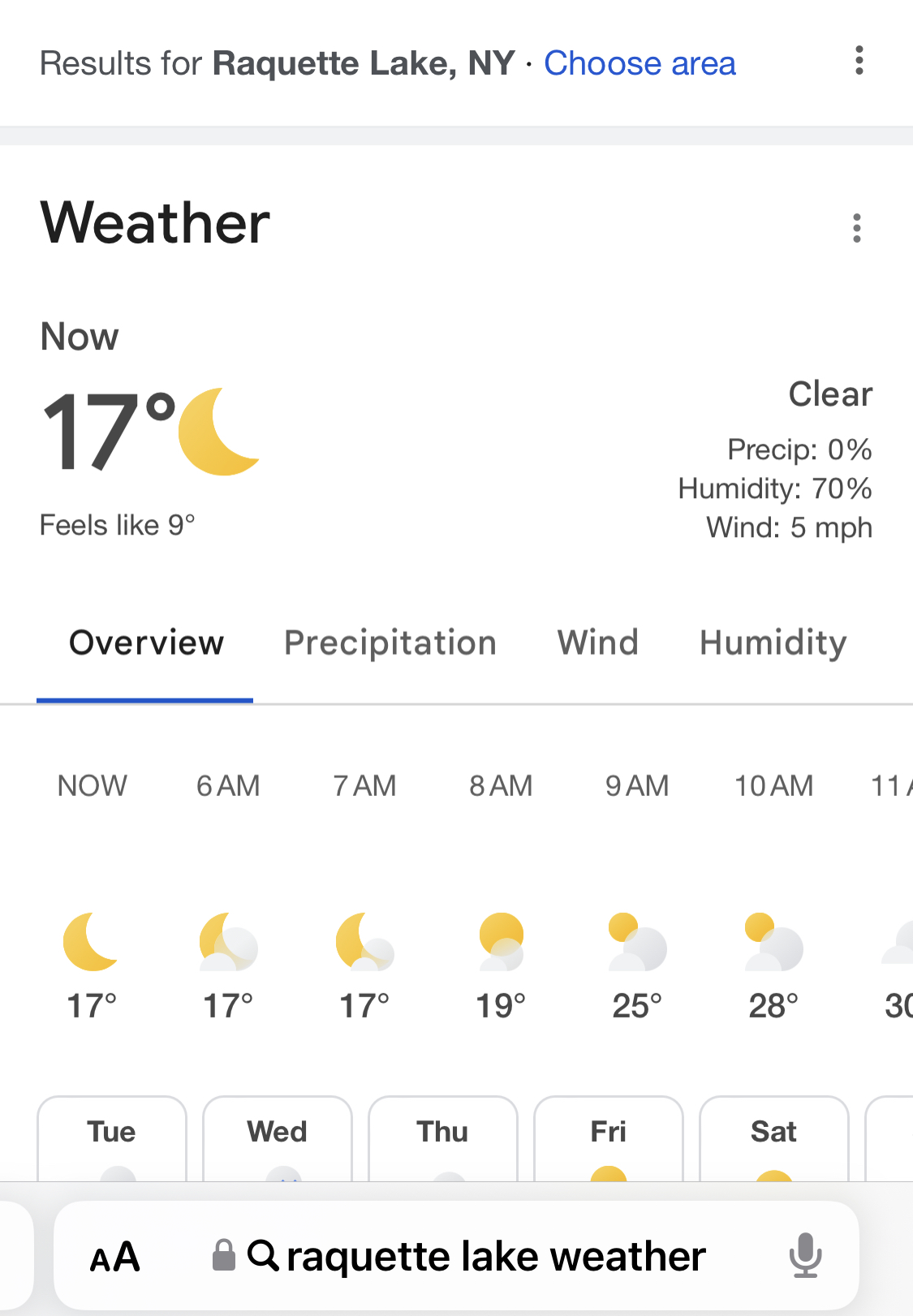913x1316 pixels.
Task: Open the AA page settings button
Action: click(x=114, y=1257)
